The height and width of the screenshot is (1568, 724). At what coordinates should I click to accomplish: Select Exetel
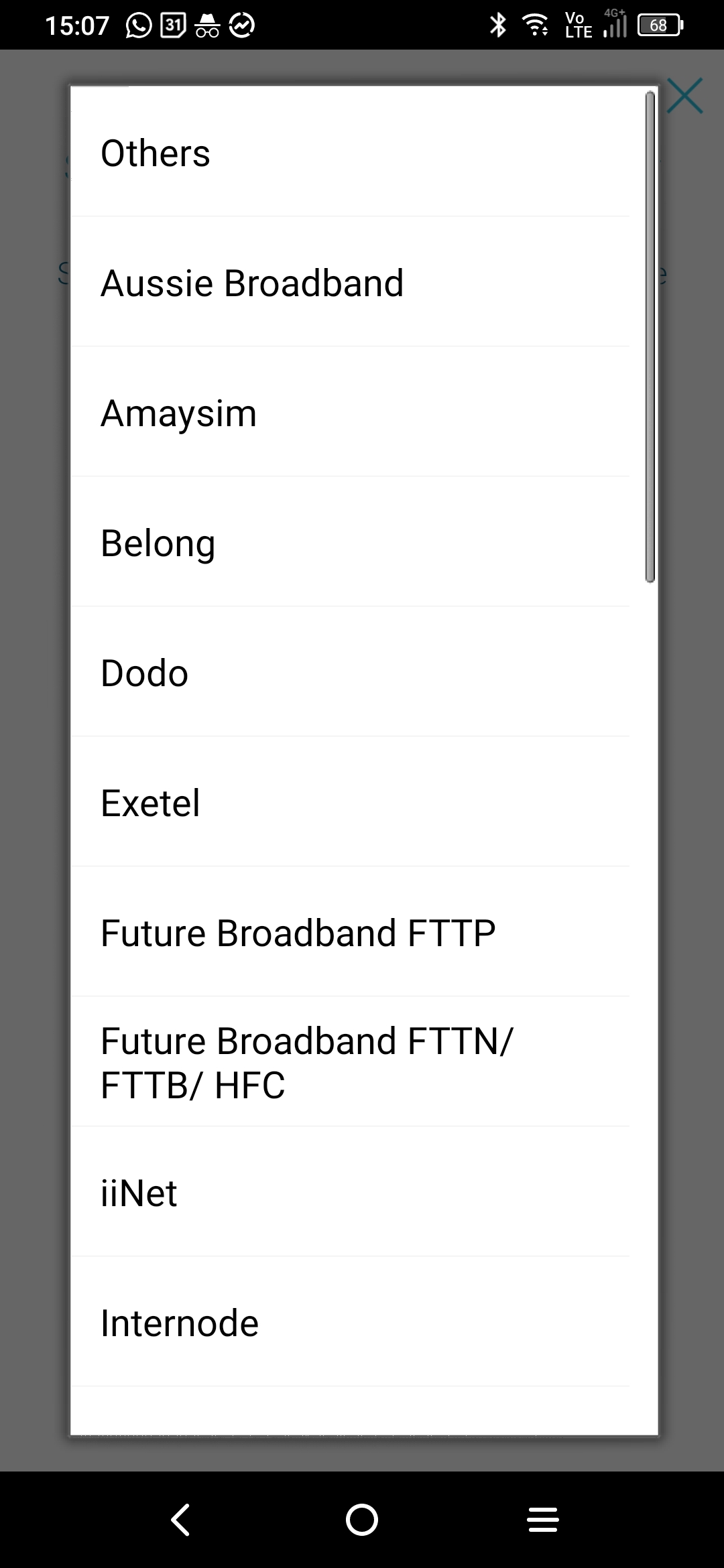pyautogui.click(x=350, y=802)
